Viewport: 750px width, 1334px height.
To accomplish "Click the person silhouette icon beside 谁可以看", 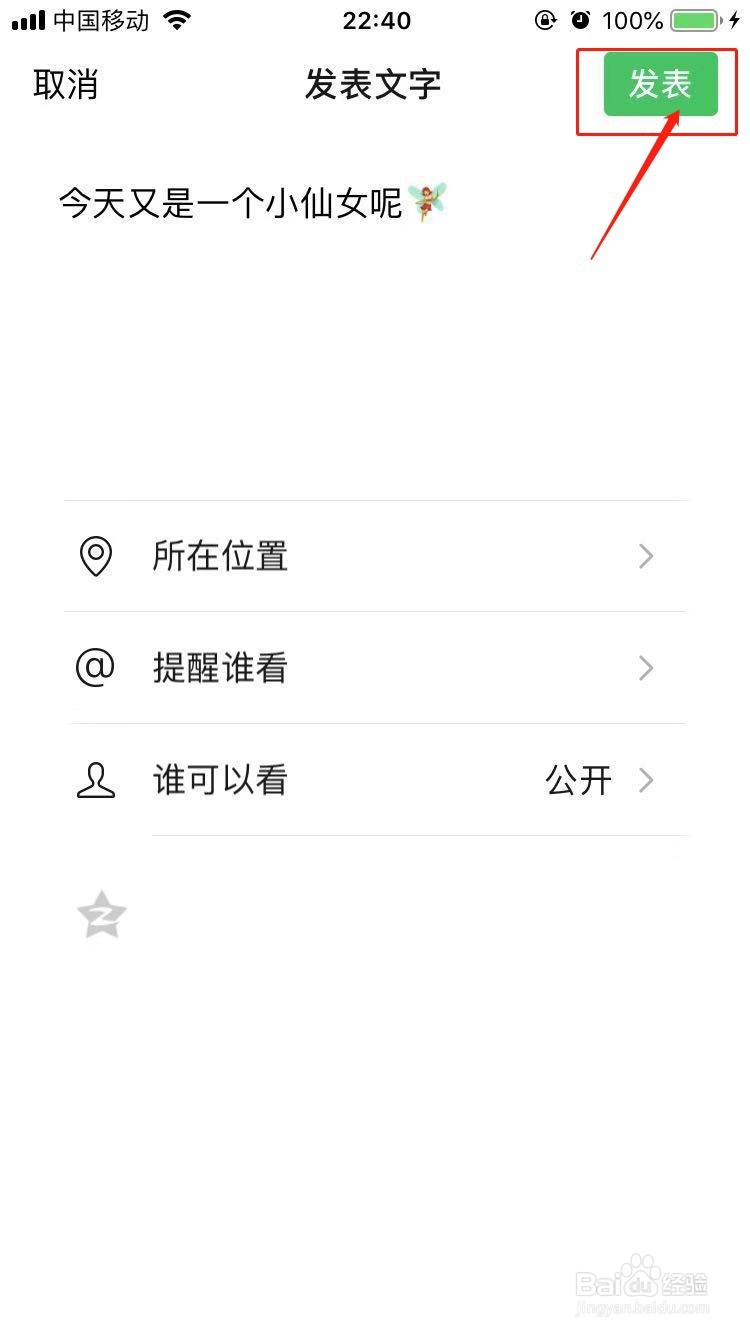I will pyautogui.click(x=95, y=781).
